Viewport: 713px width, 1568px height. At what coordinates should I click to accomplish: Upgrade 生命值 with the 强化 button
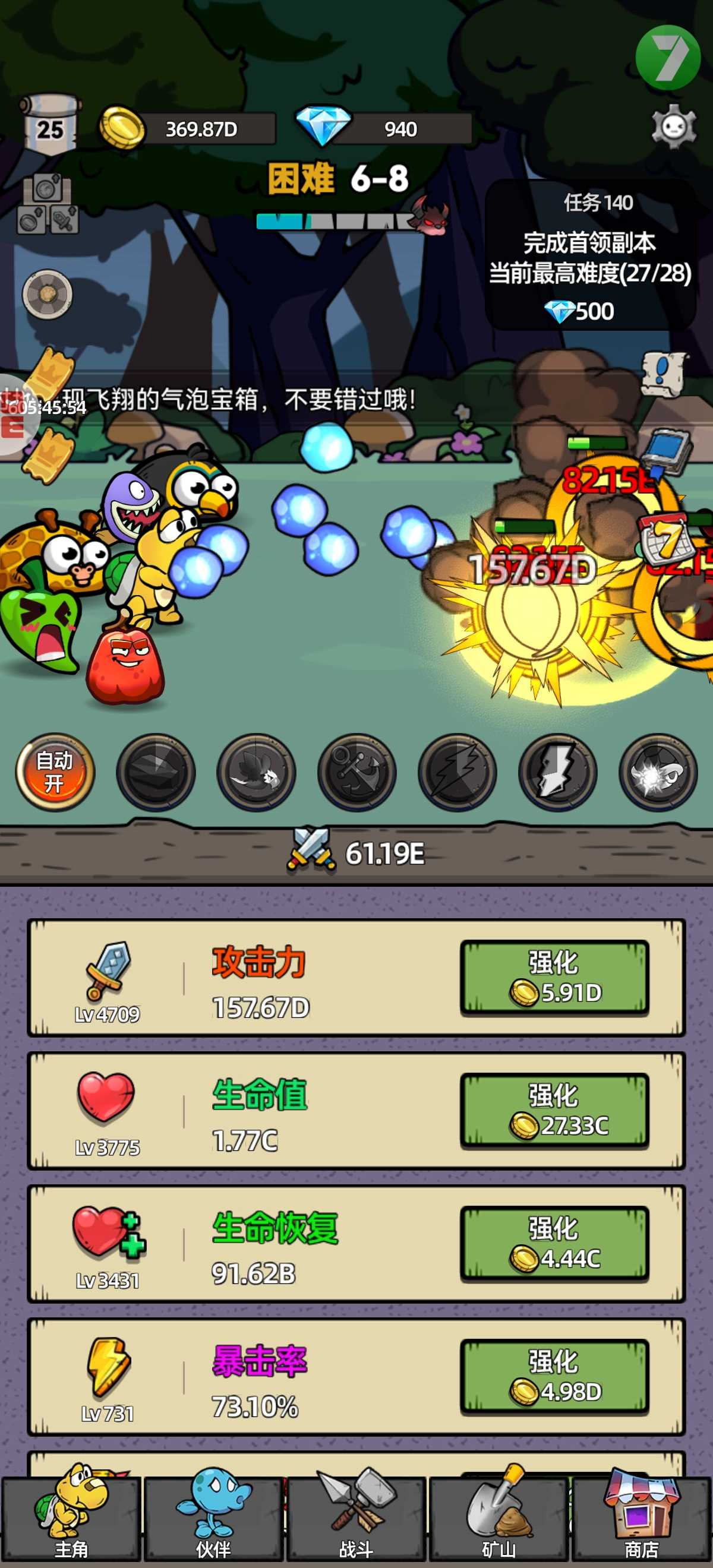(554, 1110)
